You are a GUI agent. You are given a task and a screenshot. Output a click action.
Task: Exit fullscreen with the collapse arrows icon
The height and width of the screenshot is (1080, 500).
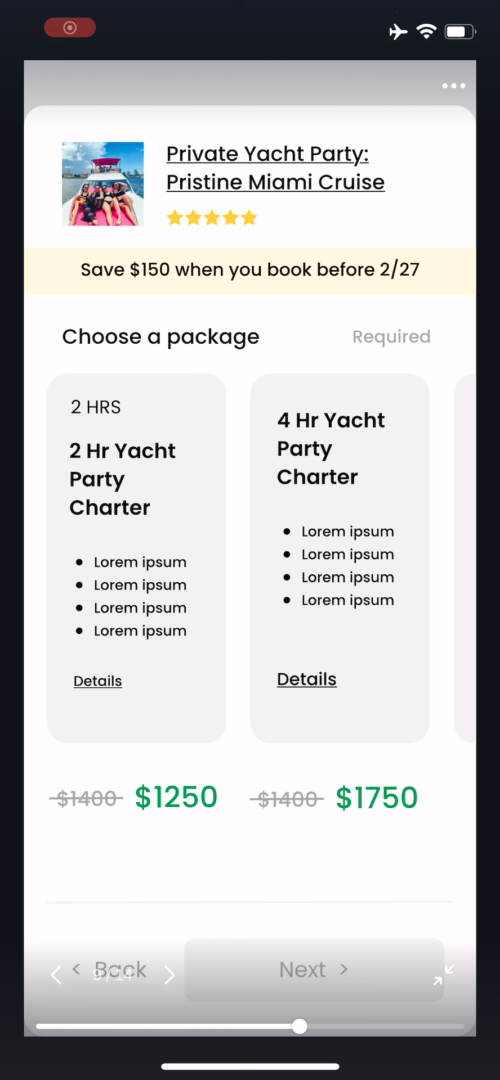(443, 975)
